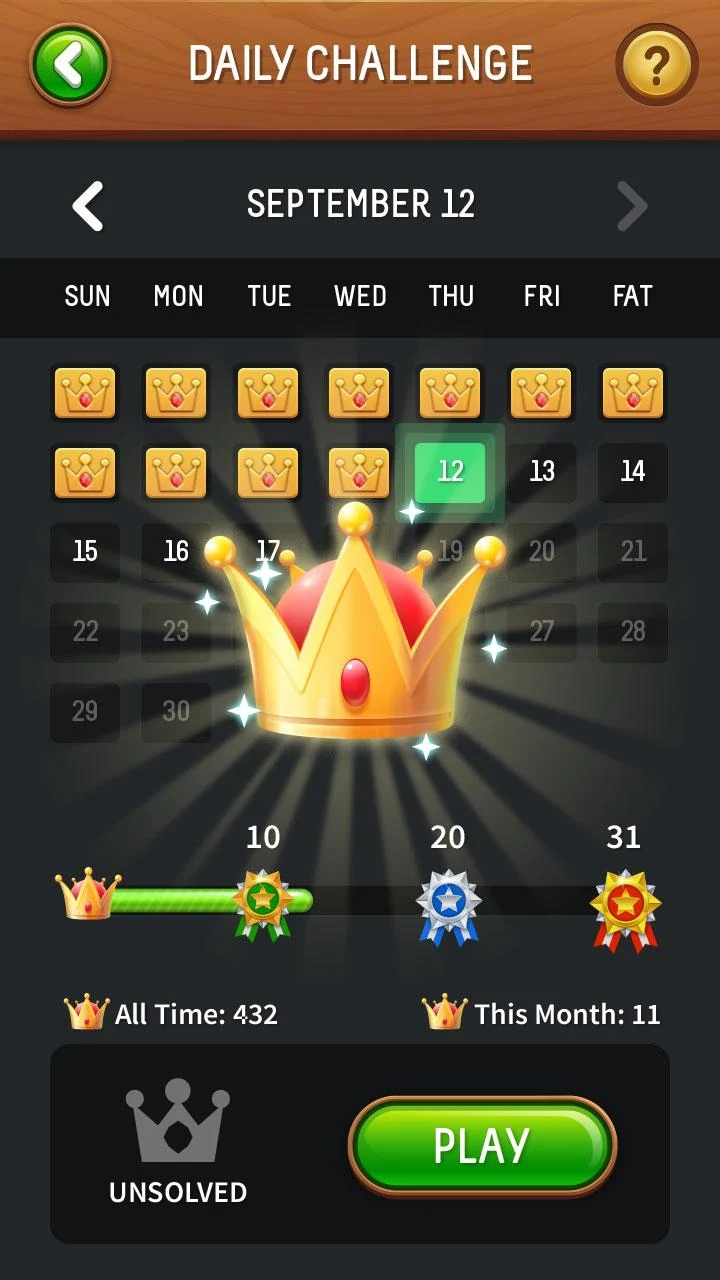This screenshot has width=720, height=1280.
Task: Go to the previous month
Action: 88,206
